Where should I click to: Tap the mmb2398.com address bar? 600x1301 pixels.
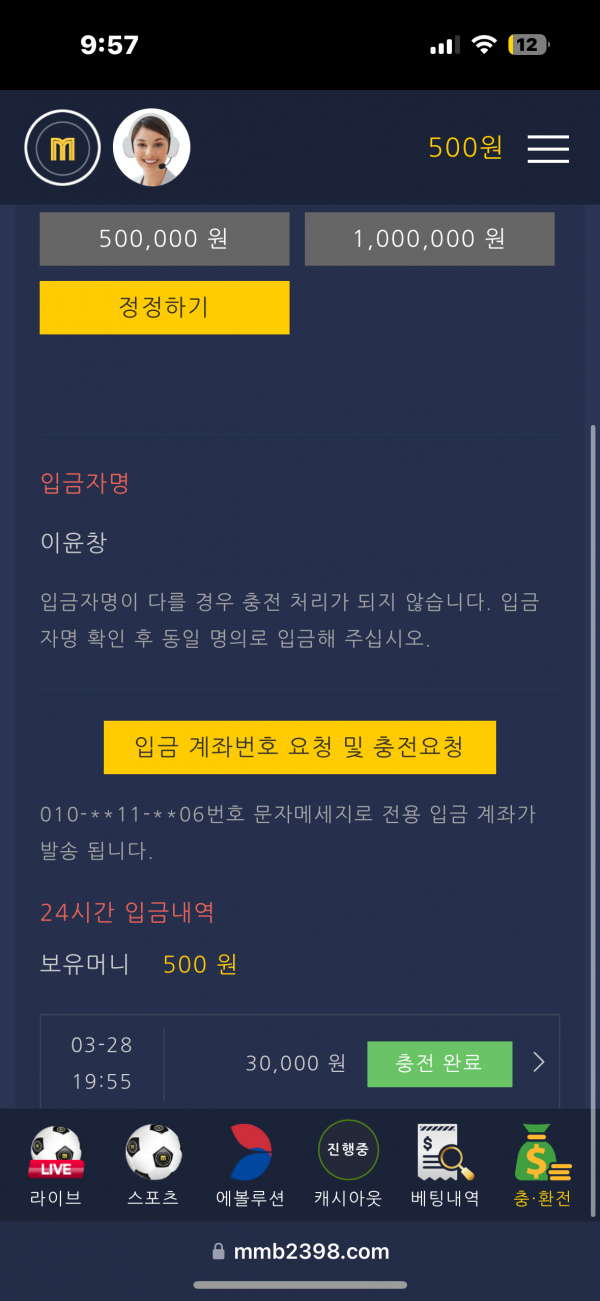pyautogui.click(x=300, y=1251)
